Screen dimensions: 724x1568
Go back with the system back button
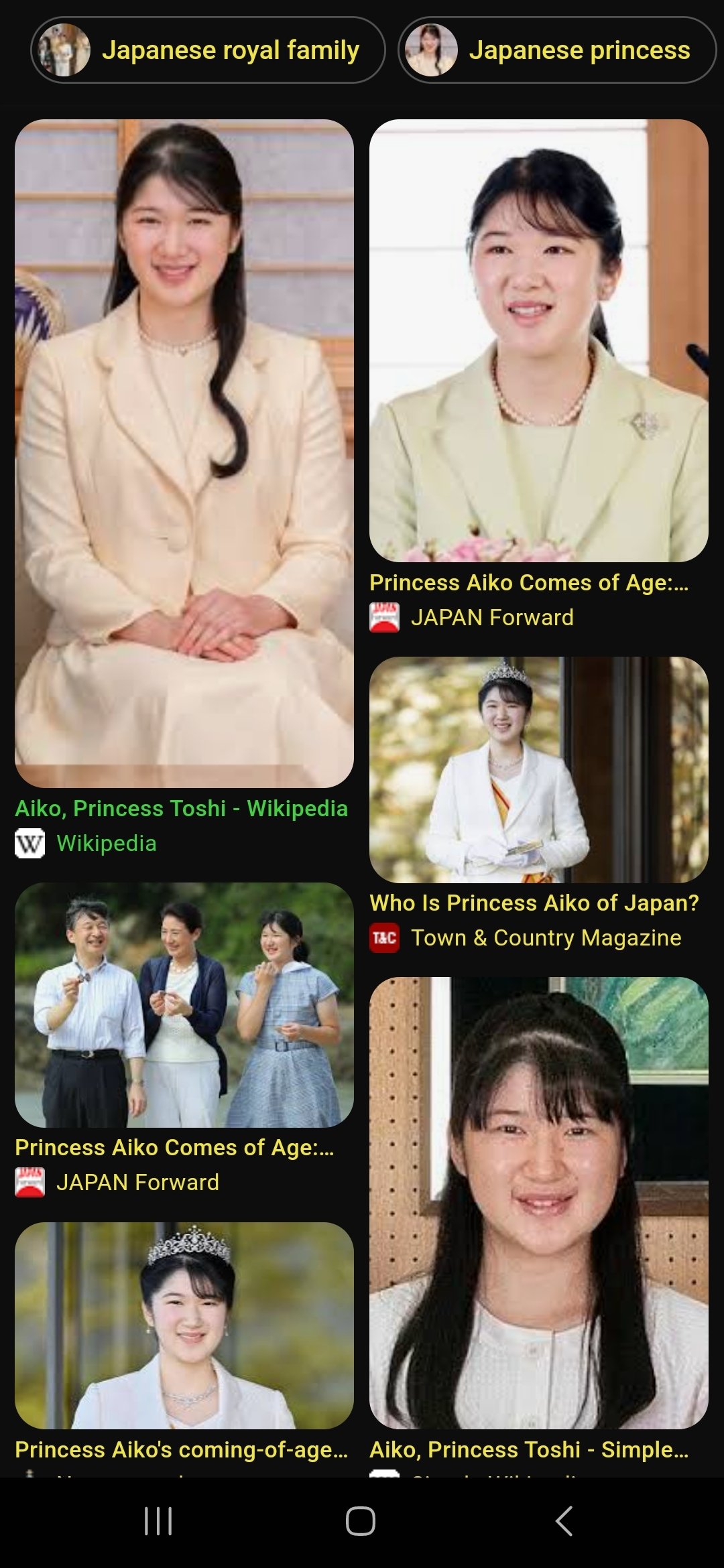coord(564,1521)
